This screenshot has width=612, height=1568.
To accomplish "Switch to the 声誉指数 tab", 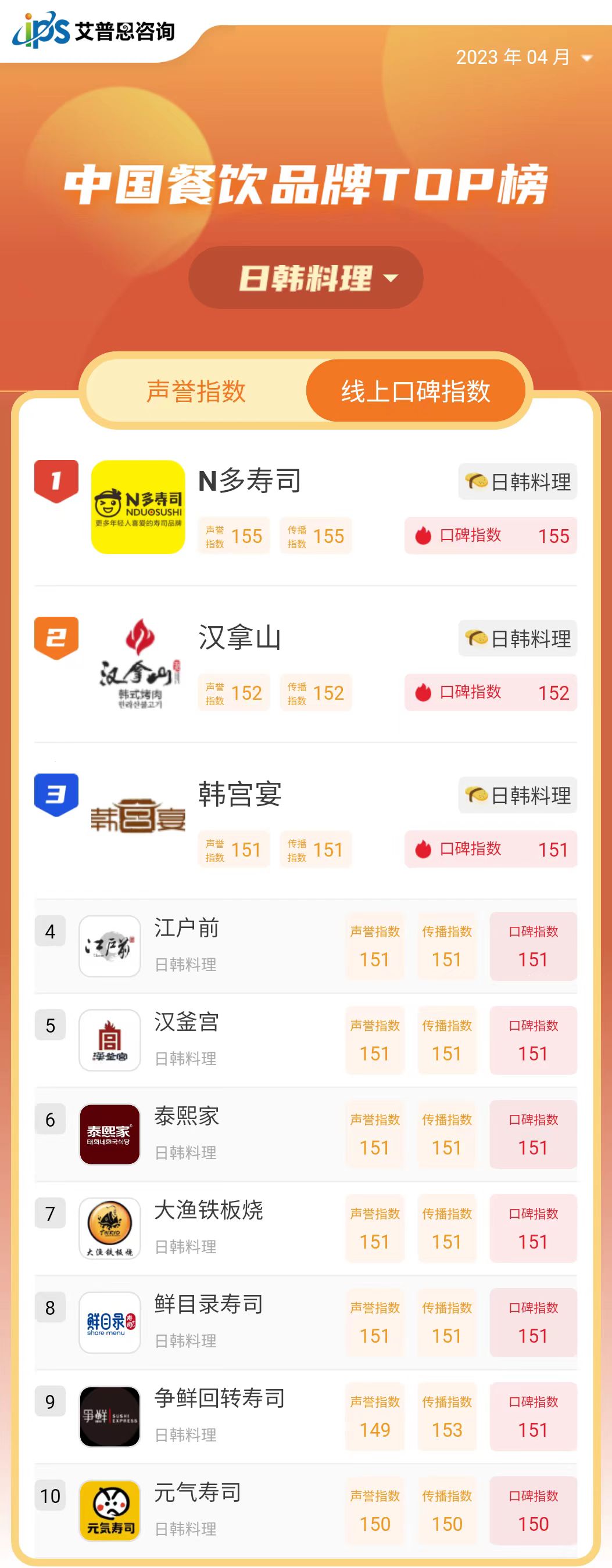I will point(196,391).
